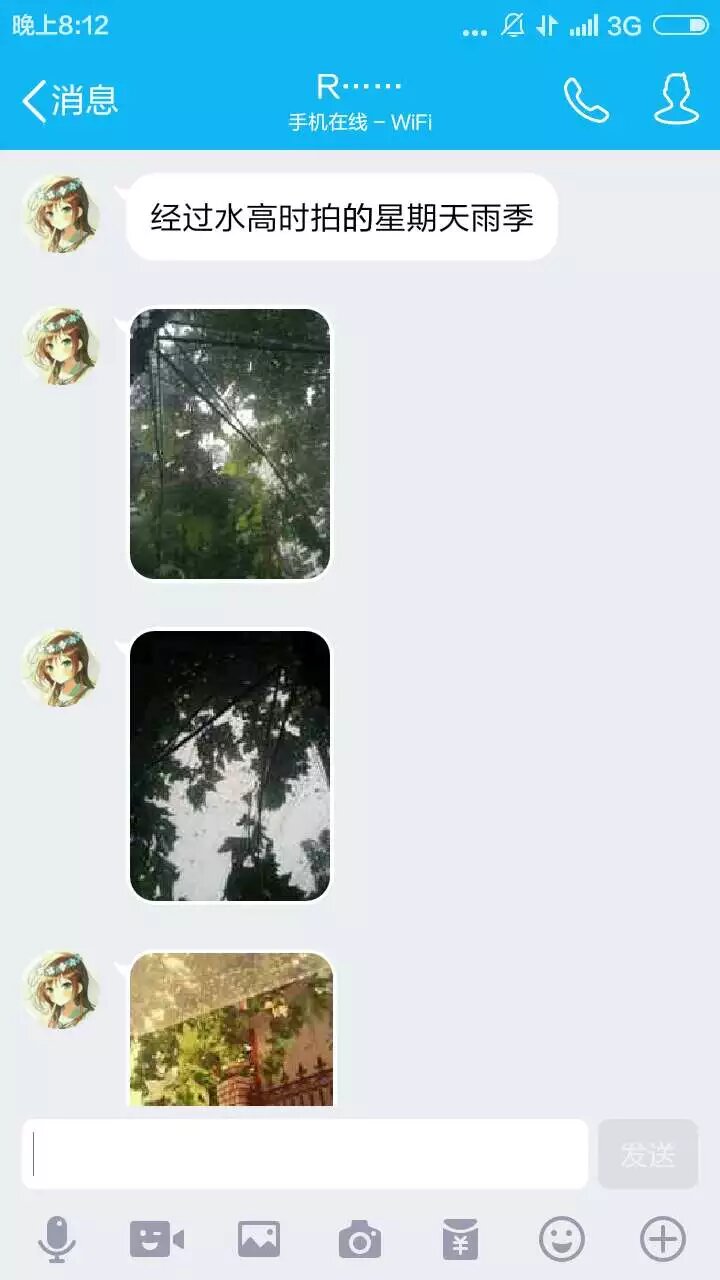The width and height of the screenshot is (720, 1280).
Task: Open the photo with the red building
Action: pos(231,1030)
